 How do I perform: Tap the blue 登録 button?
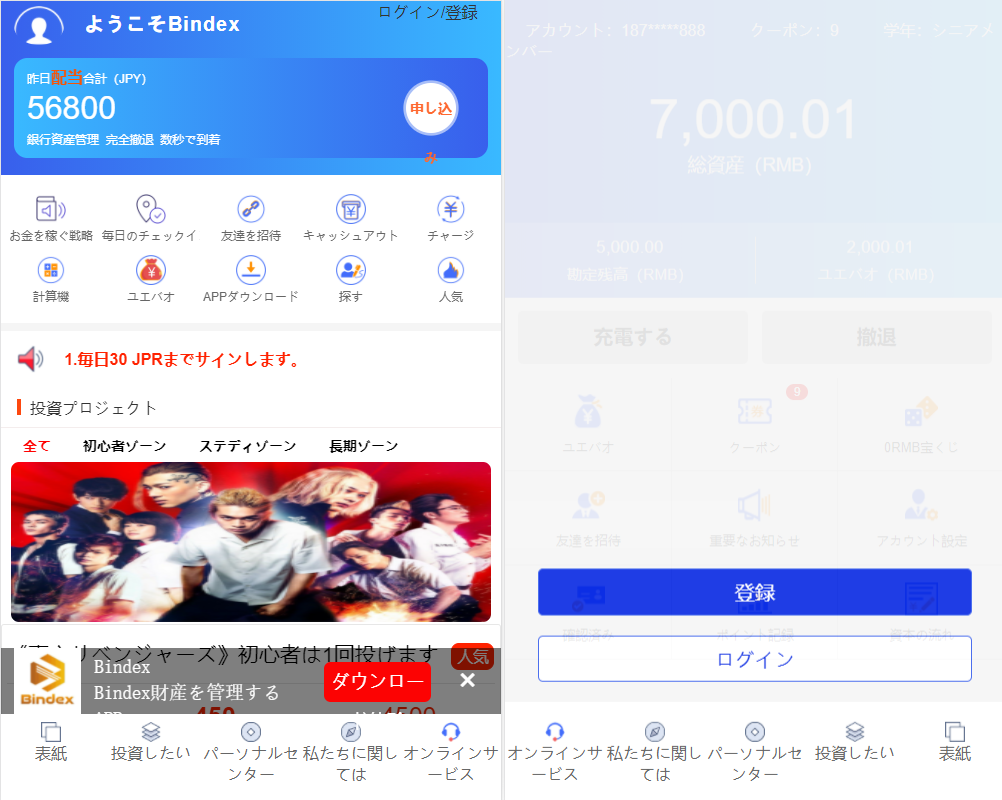coord(755,592)
